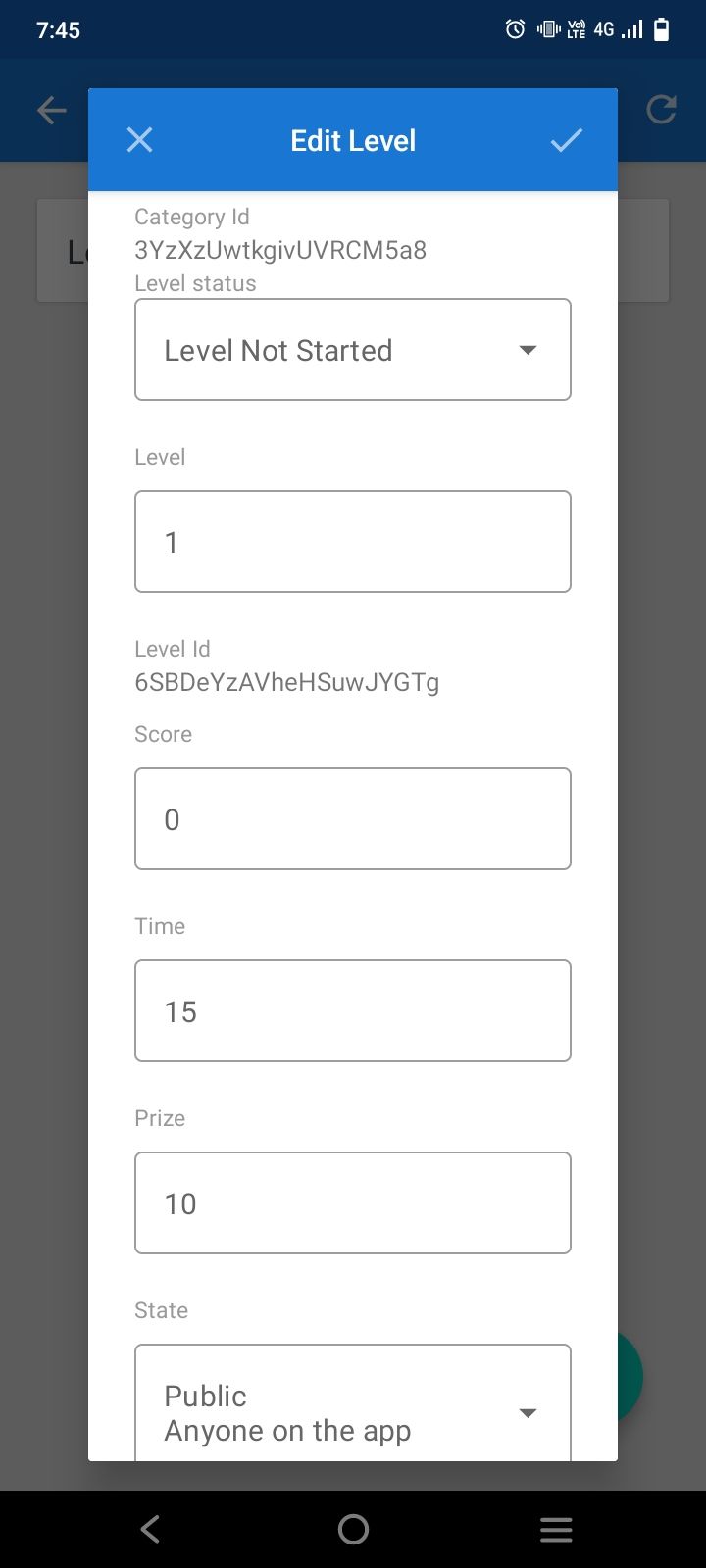Edit the Prize amount field
Screen dimensions: 706x1568
pos(352,1203)
